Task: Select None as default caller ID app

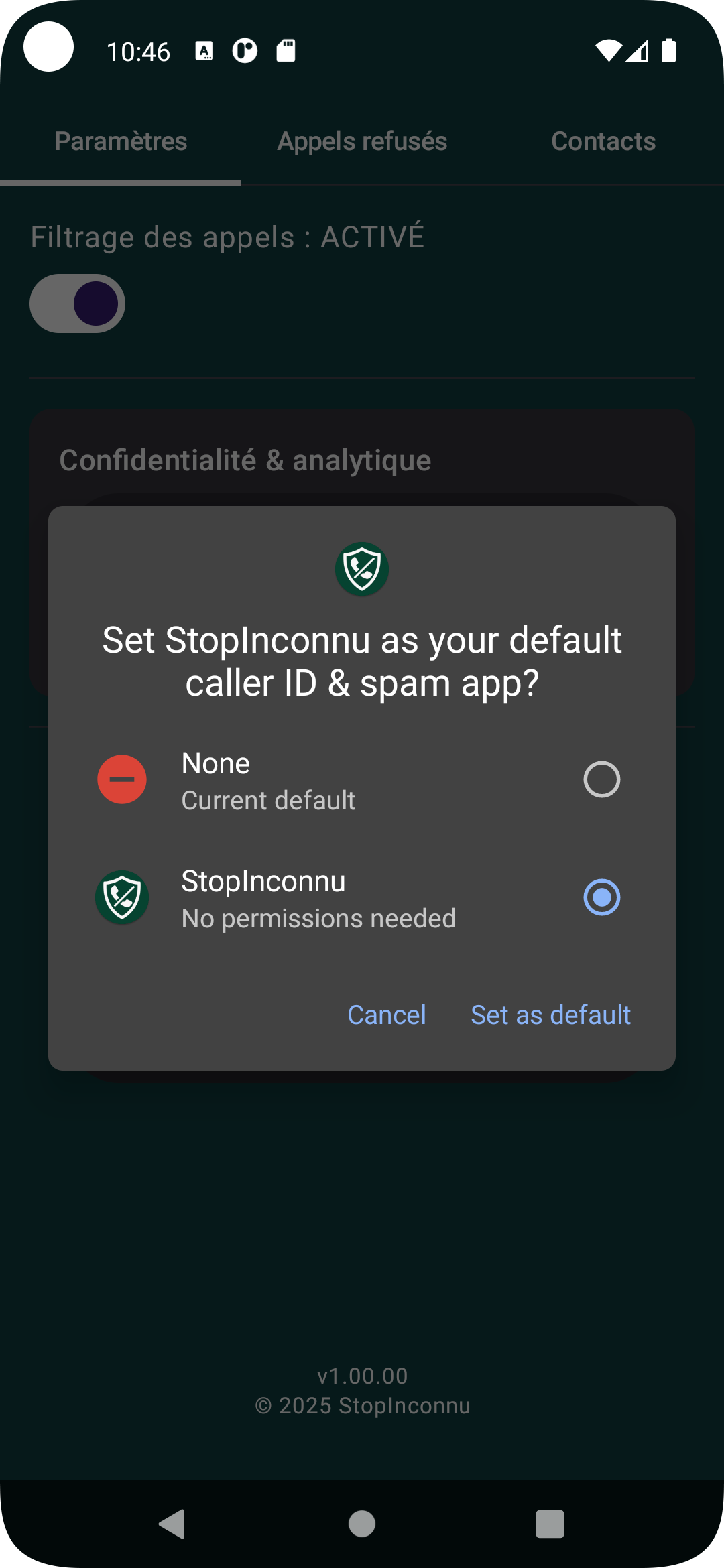Action: point(601,779)
